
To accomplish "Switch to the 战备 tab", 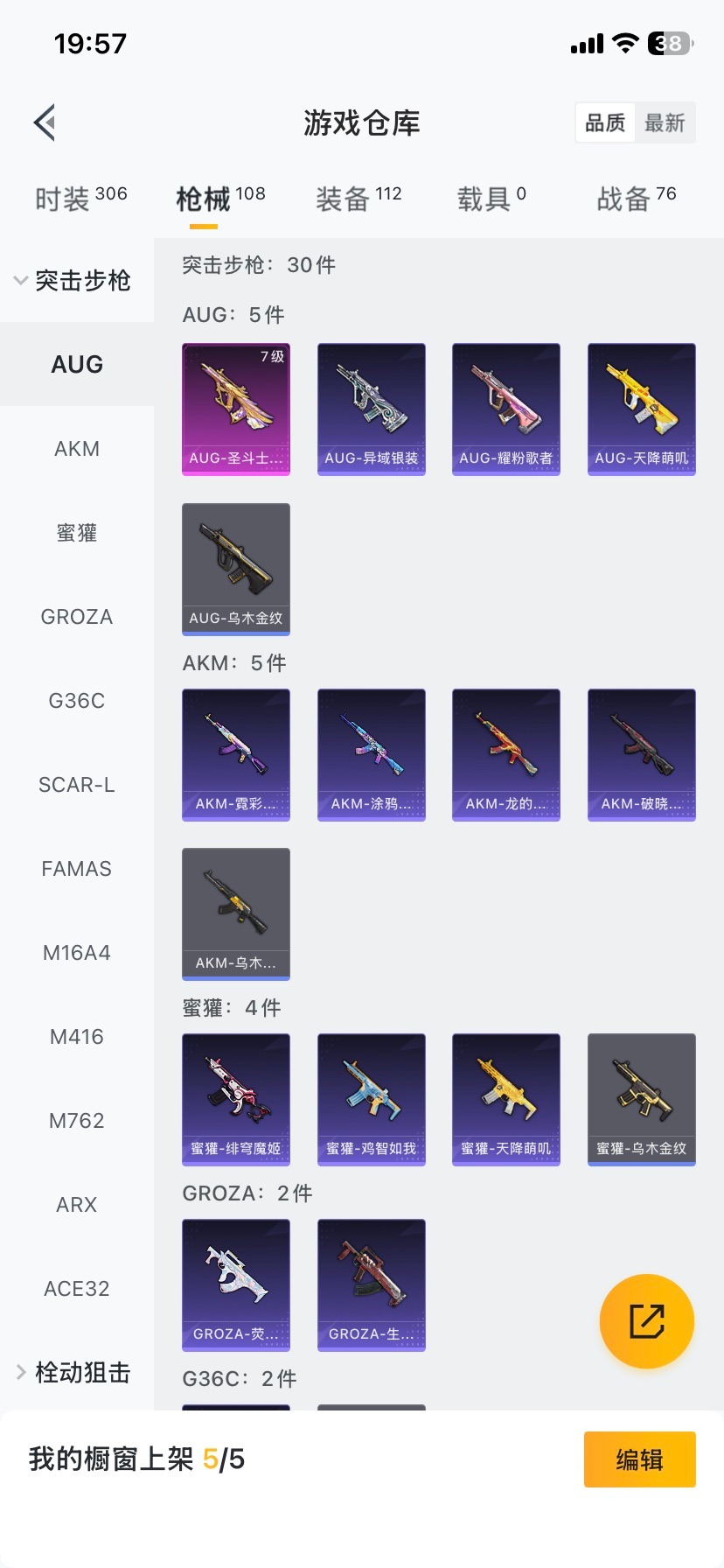I will tap(636, 199).
